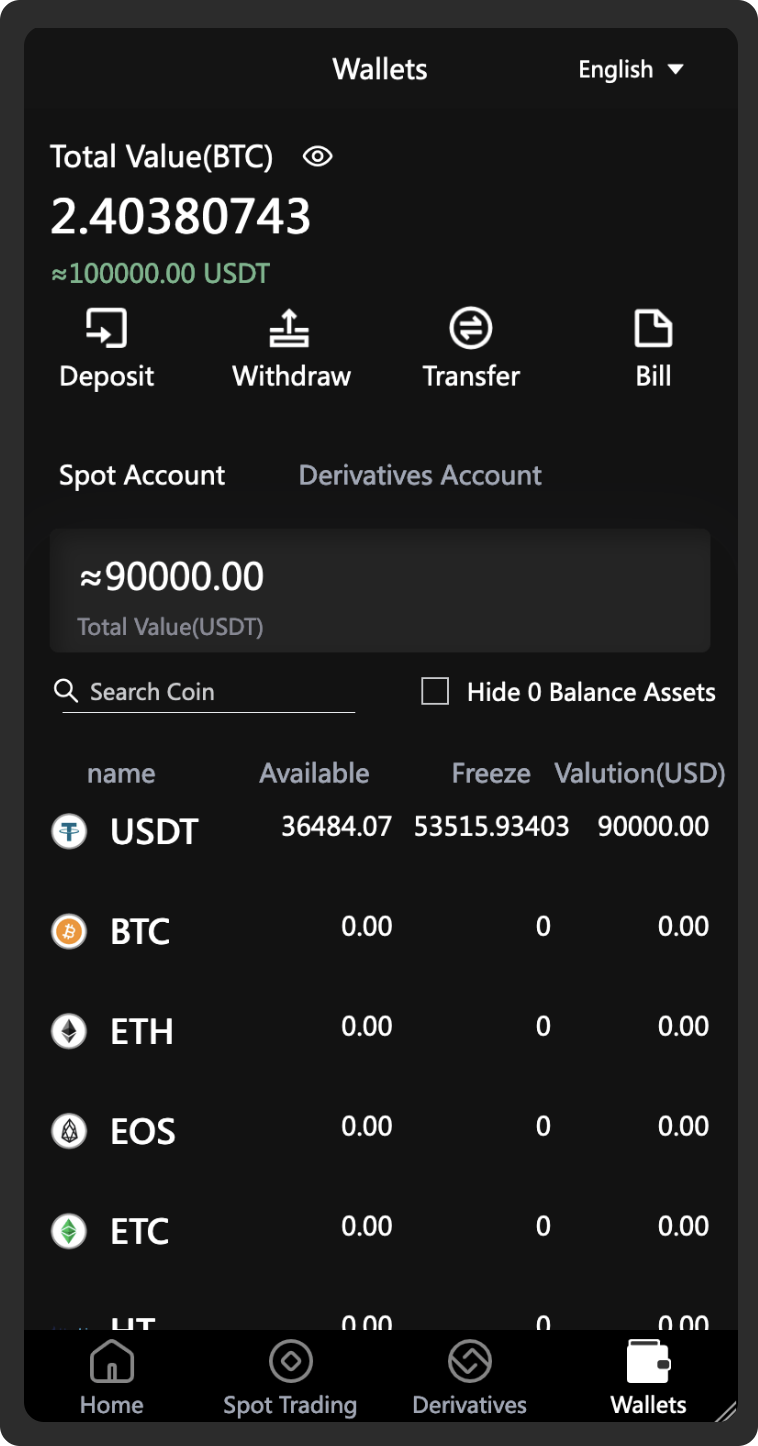
Task: Go to the Home tab
Action: point(111,1378)
